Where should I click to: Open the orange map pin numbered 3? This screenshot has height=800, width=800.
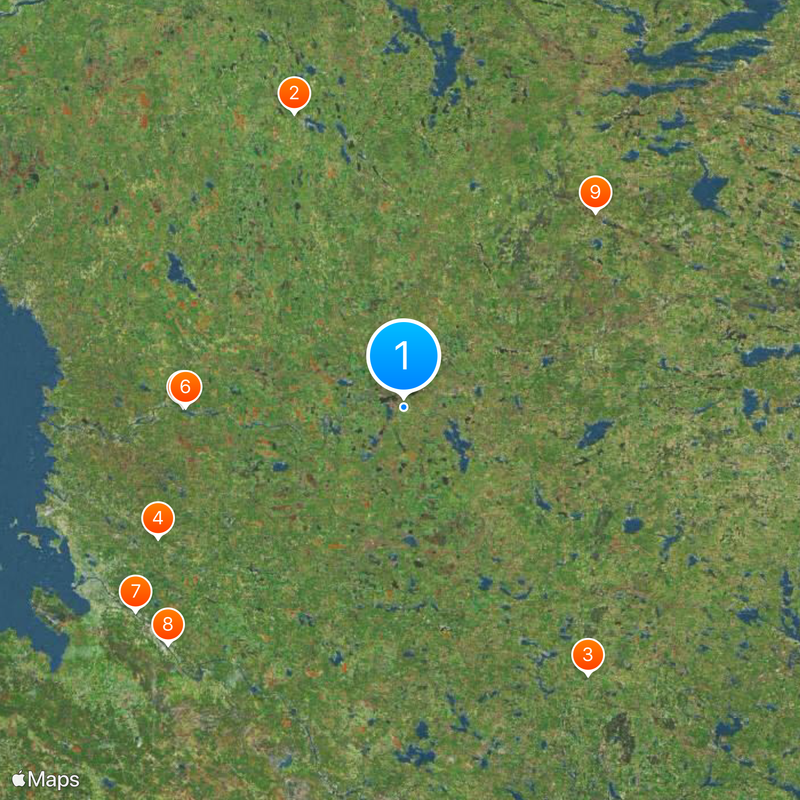click(x=587, y=655)
